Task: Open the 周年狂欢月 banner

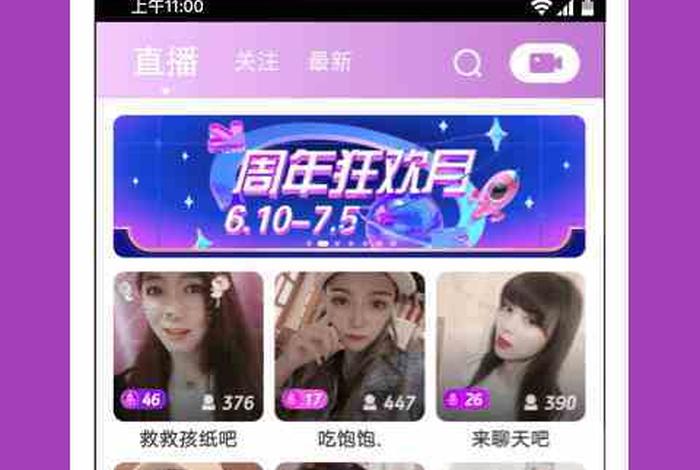Action: (x=349, y=185)
